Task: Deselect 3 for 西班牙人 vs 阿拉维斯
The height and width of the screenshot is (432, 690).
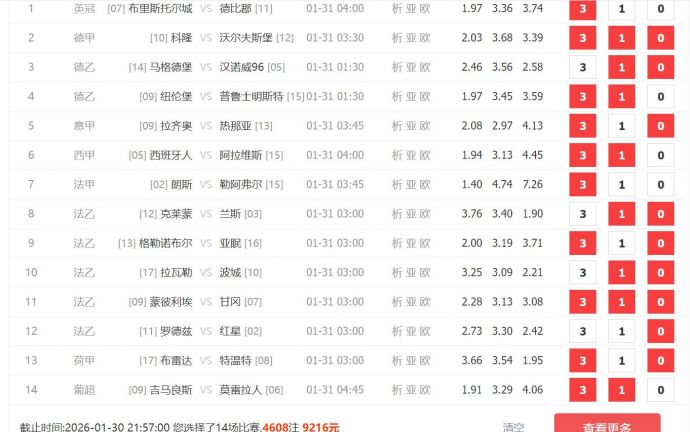Action: click(x=582, y=156)
